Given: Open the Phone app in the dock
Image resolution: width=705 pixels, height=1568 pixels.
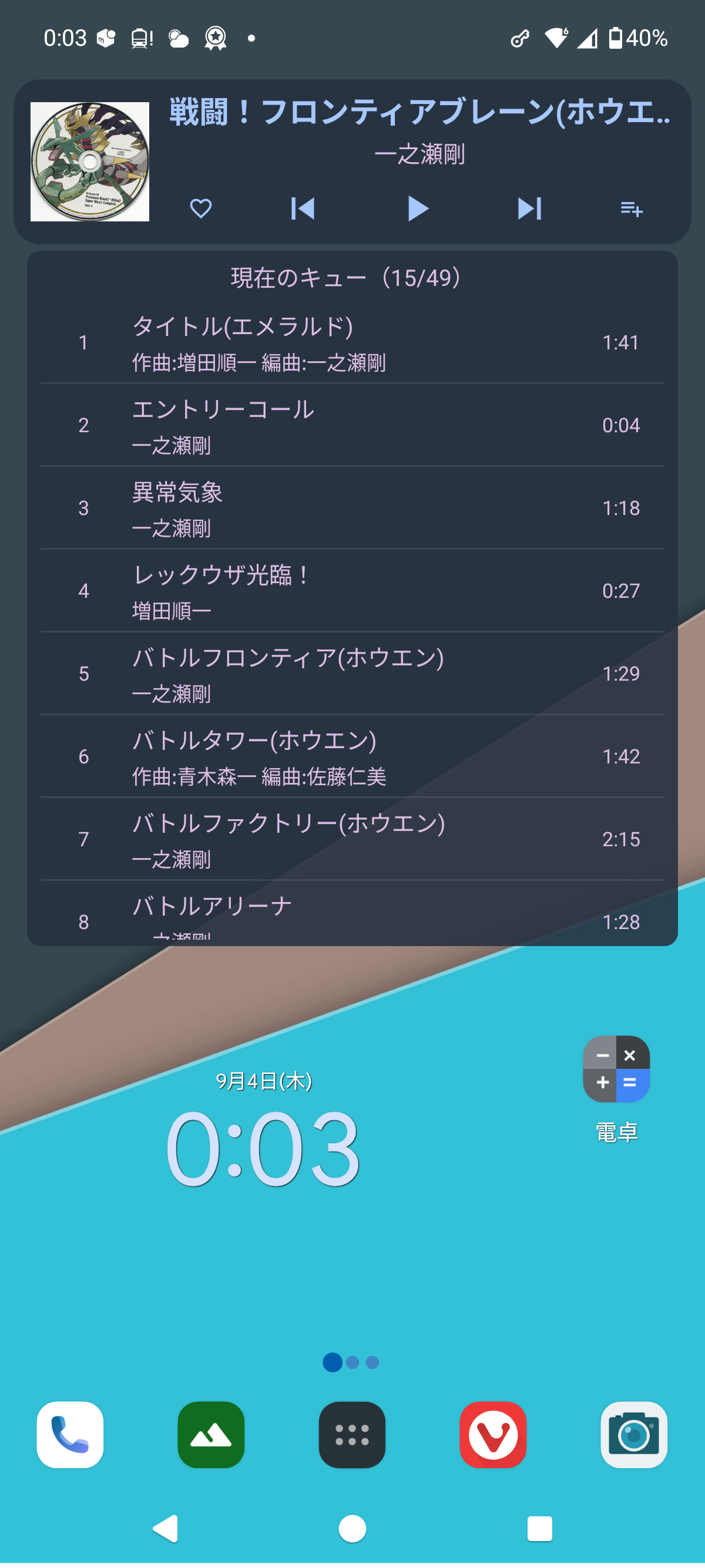Looking at the screenshot, I should tap(70, 1435).
